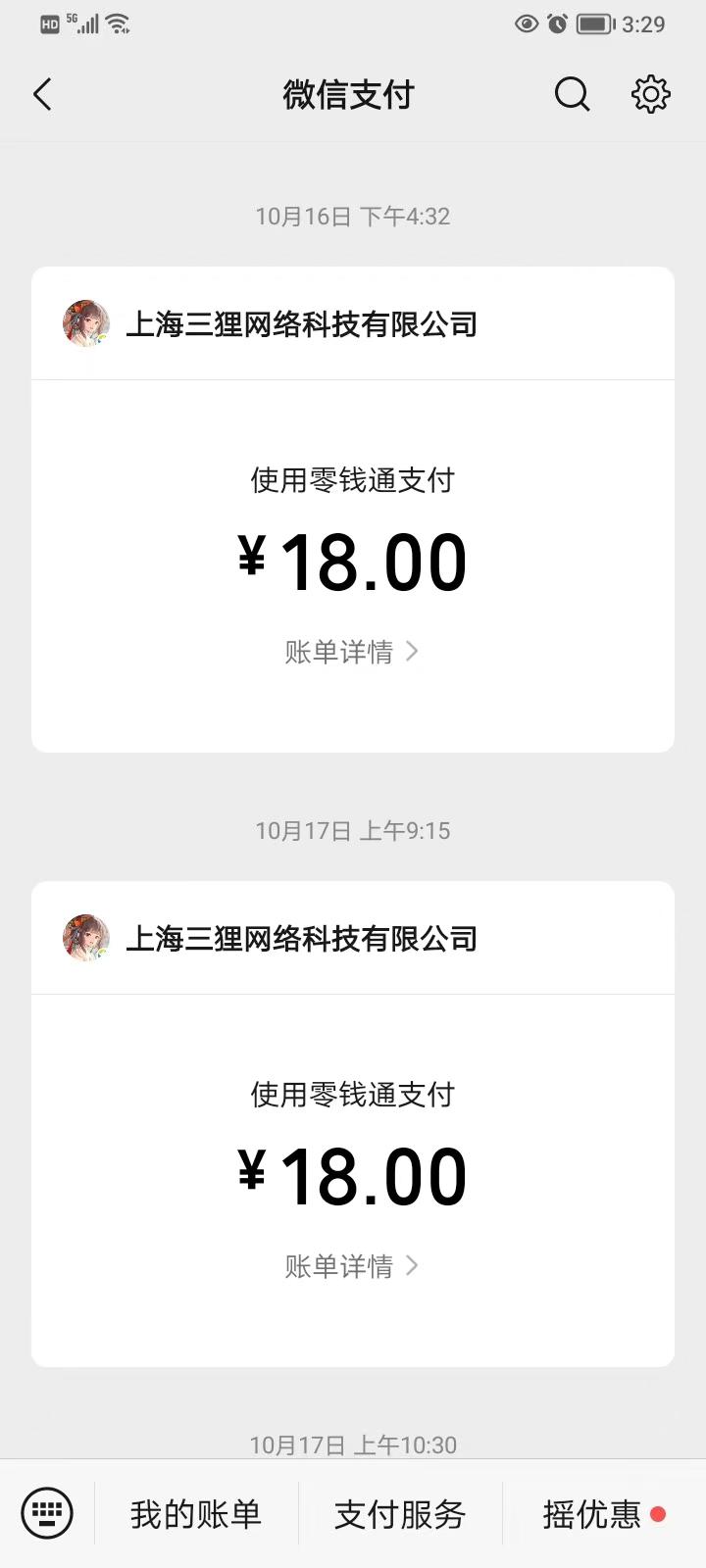Open 账单详情 for the 10月17日 上午9:15 payment

pyautogui.click(x=351, y=1266)
